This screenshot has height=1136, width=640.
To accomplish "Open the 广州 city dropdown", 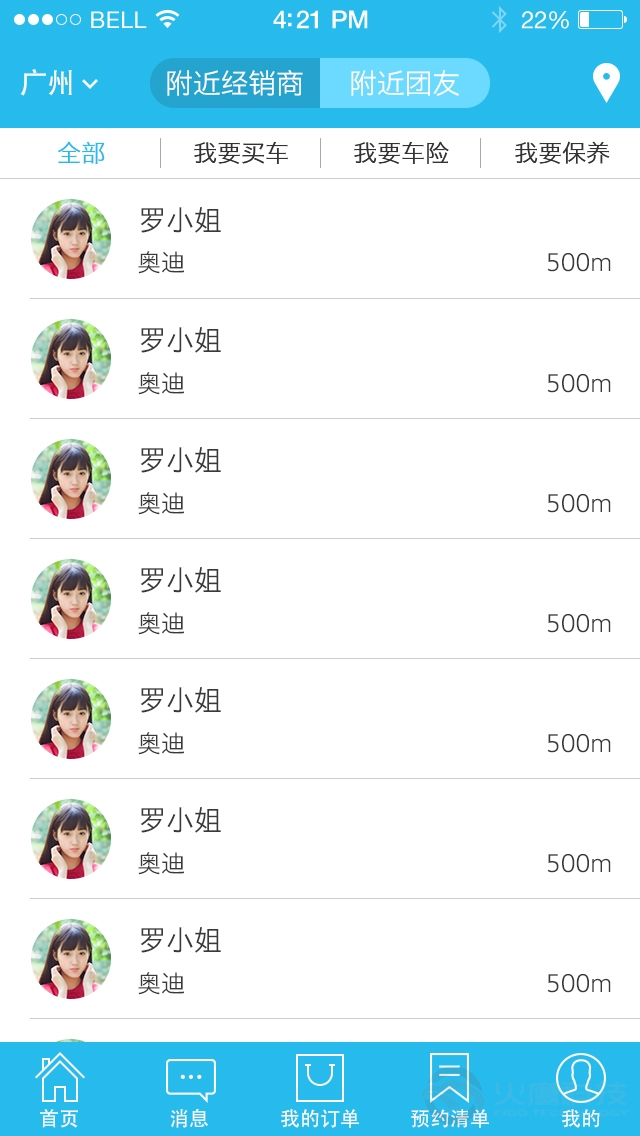I will coord(59,83).
